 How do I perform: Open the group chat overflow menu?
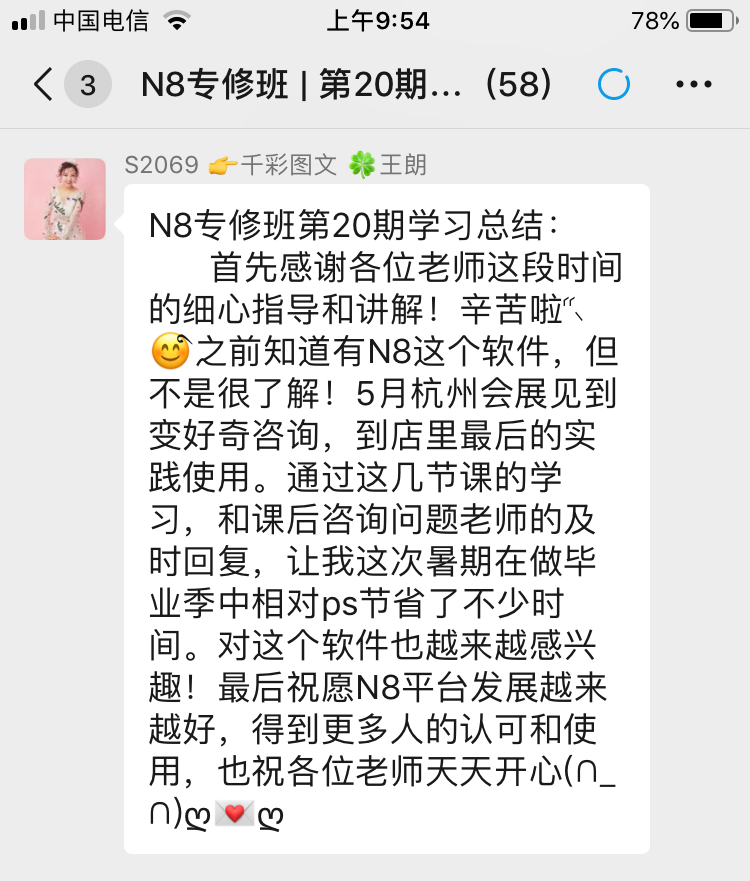[x=694, y=85]
